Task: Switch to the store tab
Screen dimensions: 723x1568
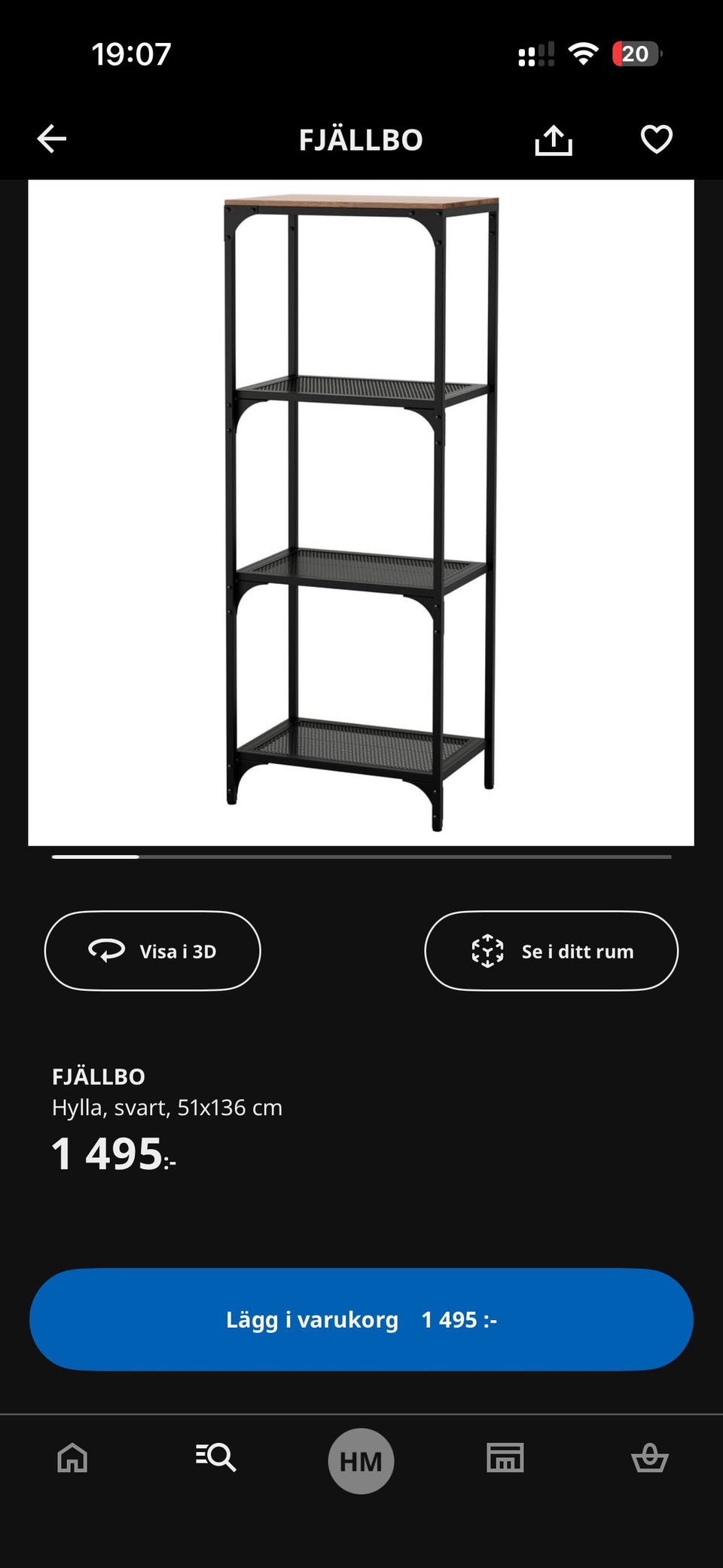Action: (505, 1458)
